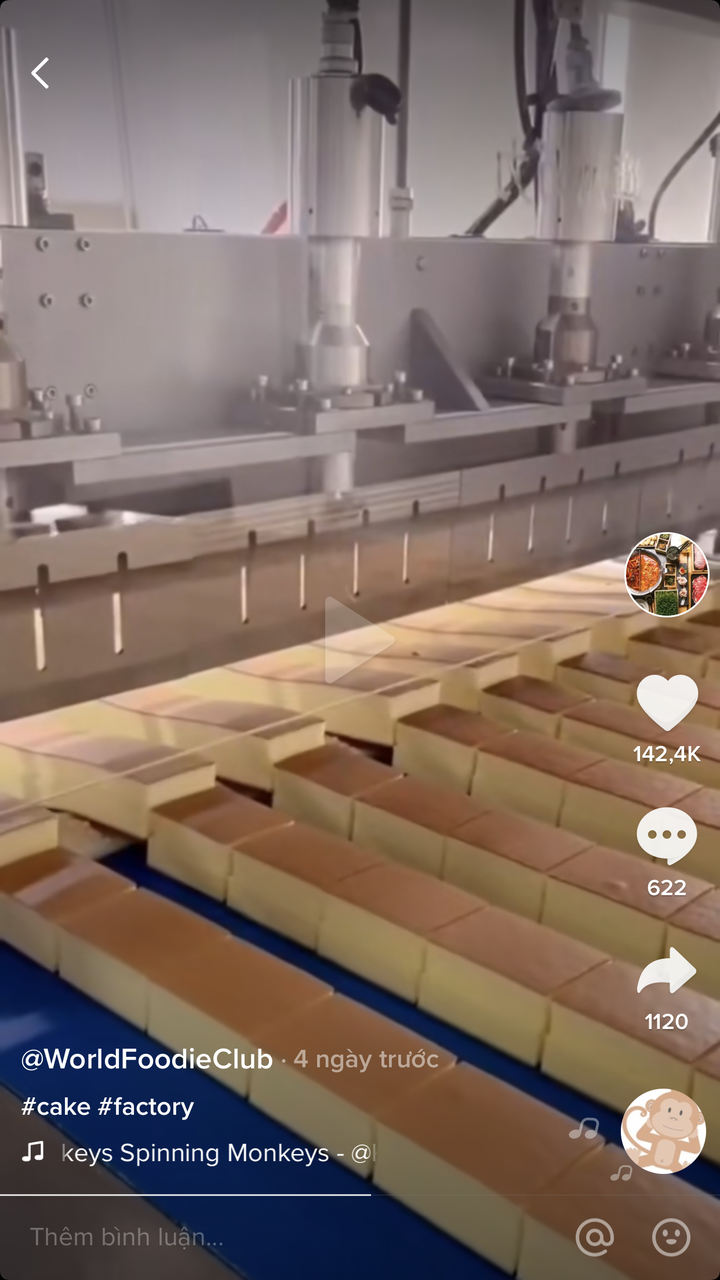Like this video with the heart
The image size is (720, 1280).
(667, 703)
